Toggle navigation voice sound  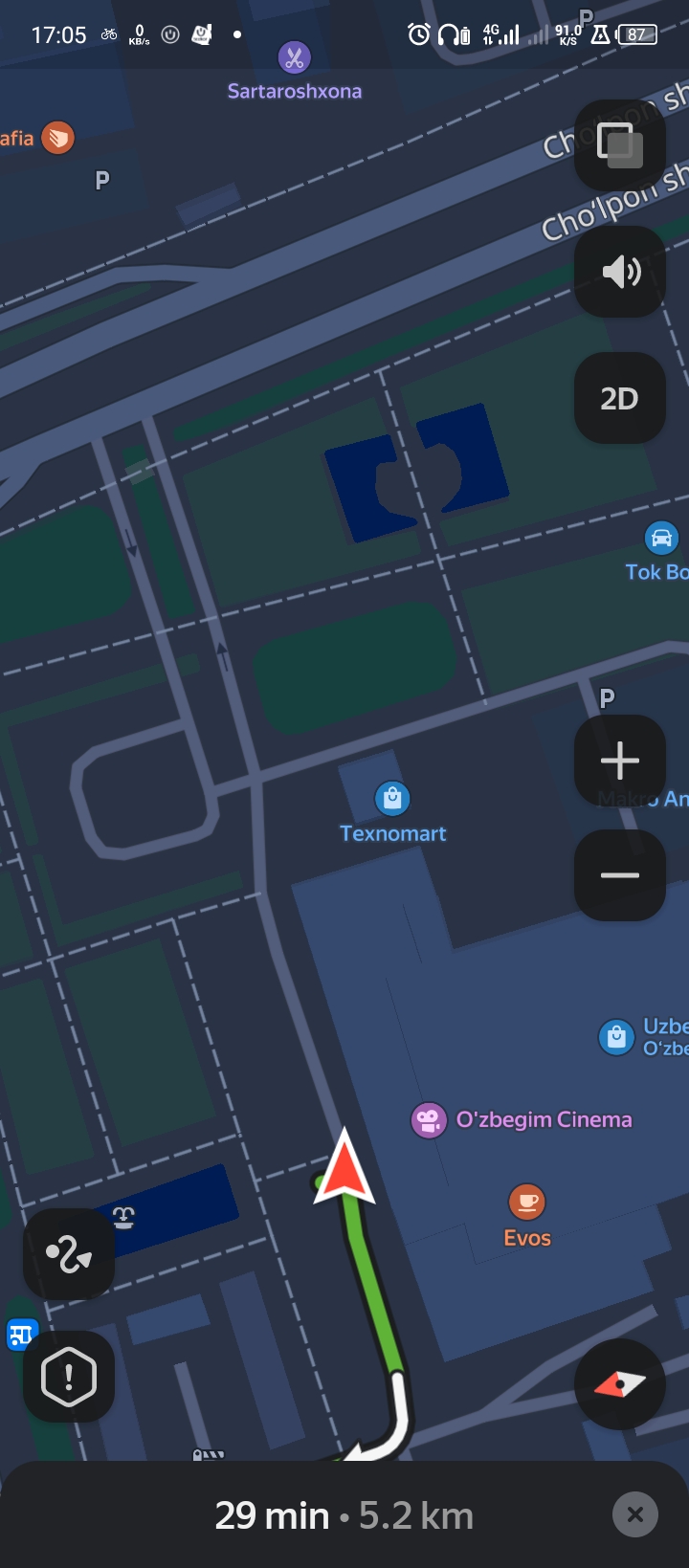coord(619,272)
